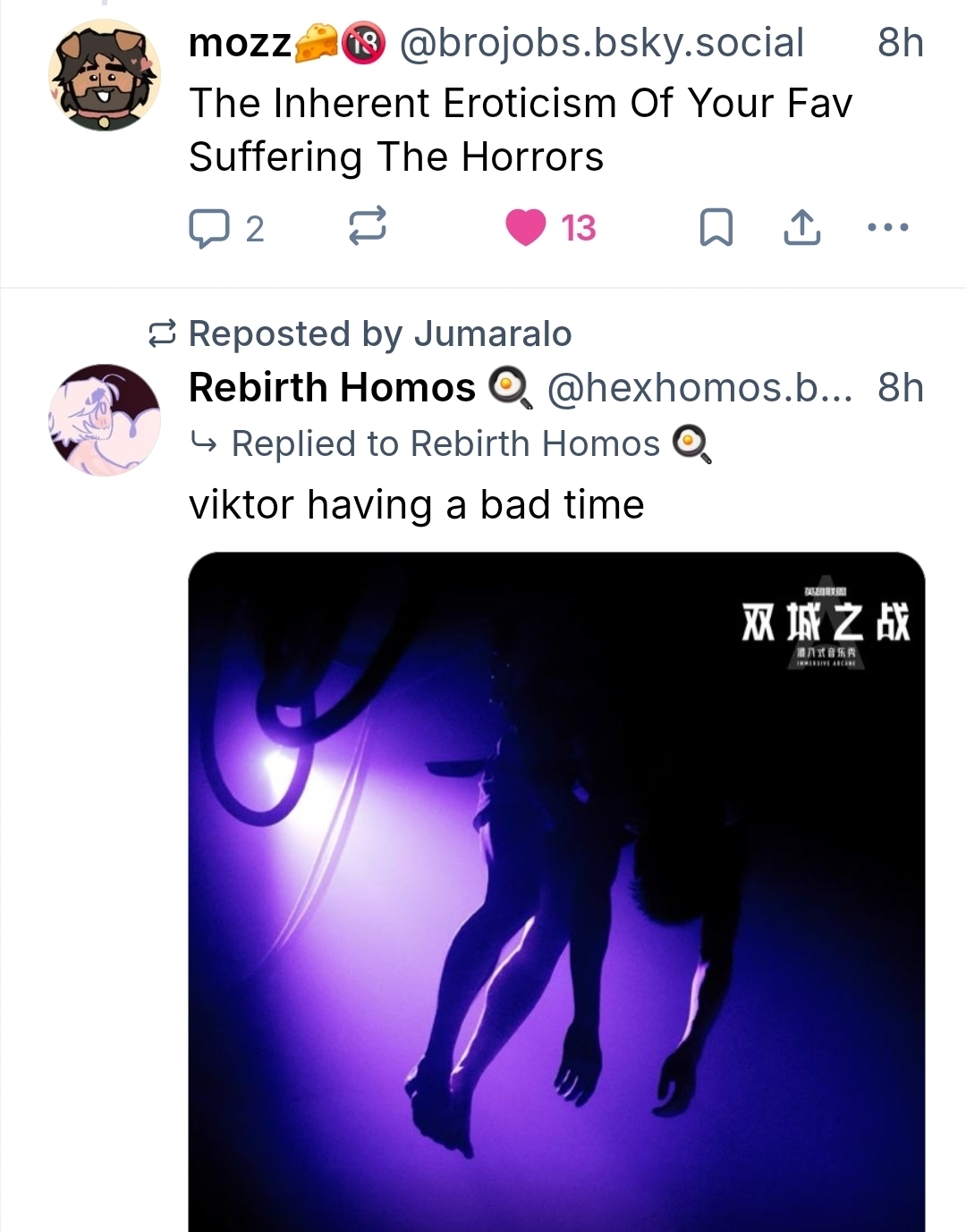The width and height of the screenshot is (966, 1232).
Task: Open the Replied to Rebirth Homos parent post
Action: [445, 443]
